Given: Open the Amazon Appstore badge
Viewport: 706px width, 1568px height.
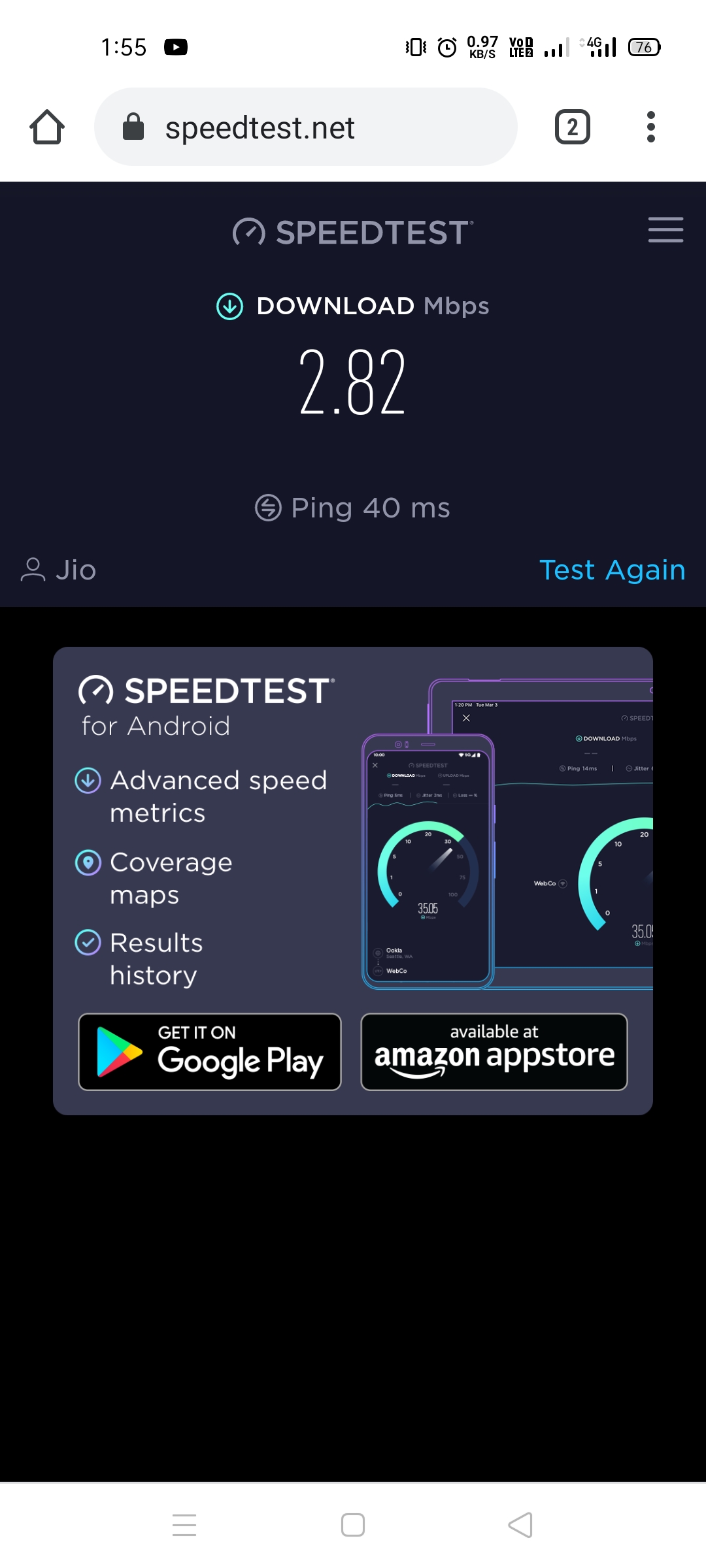Looking at the screenshot, I should tap(494, 1052).
